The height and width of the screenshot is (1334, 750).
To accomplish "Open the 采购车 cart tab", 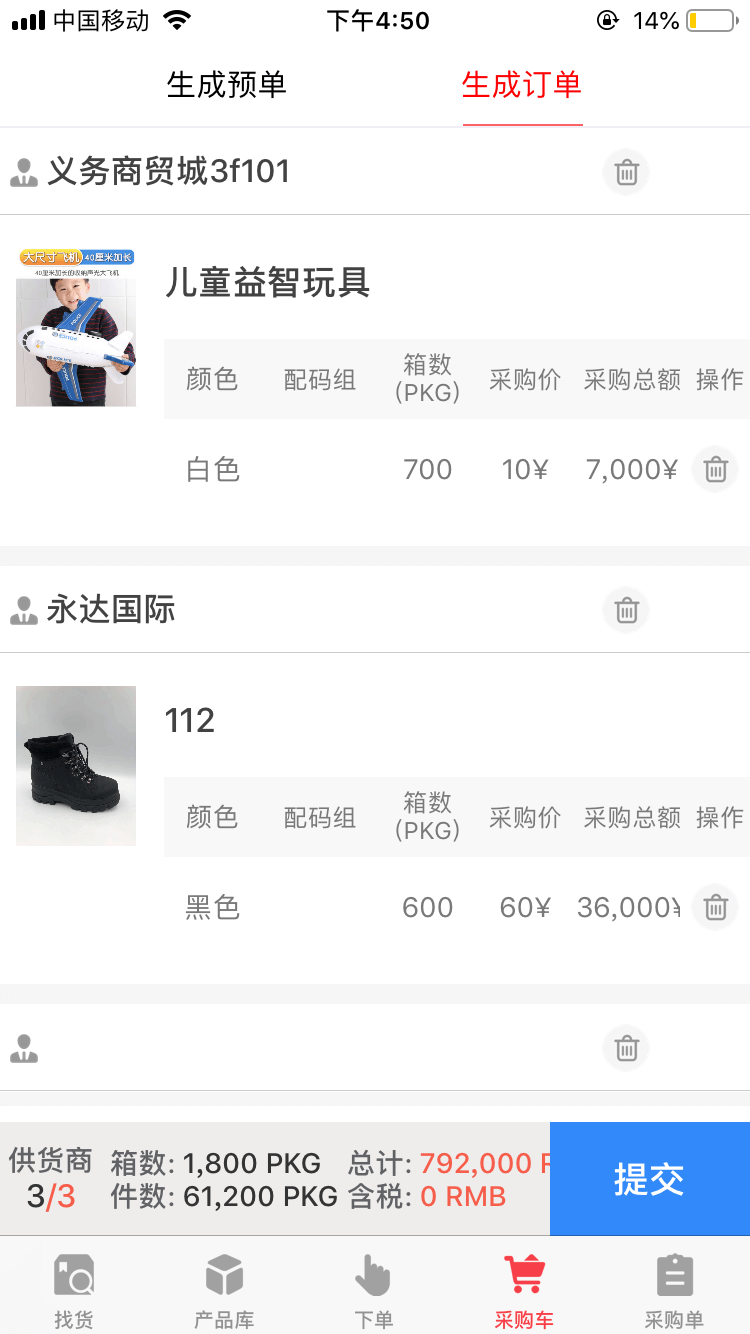I will coord(524,1290).
